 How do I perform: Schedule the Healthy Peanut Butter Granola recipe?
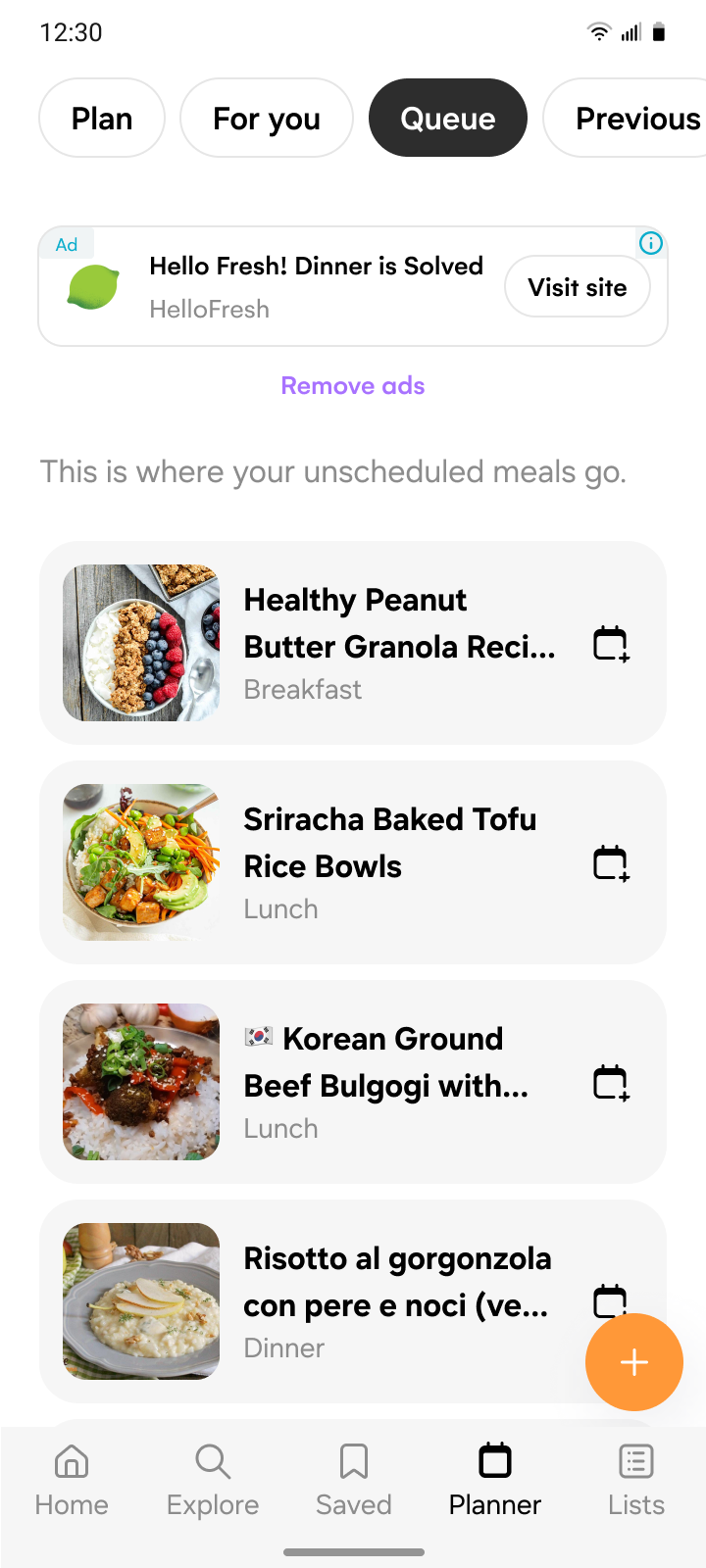(611, 644)
